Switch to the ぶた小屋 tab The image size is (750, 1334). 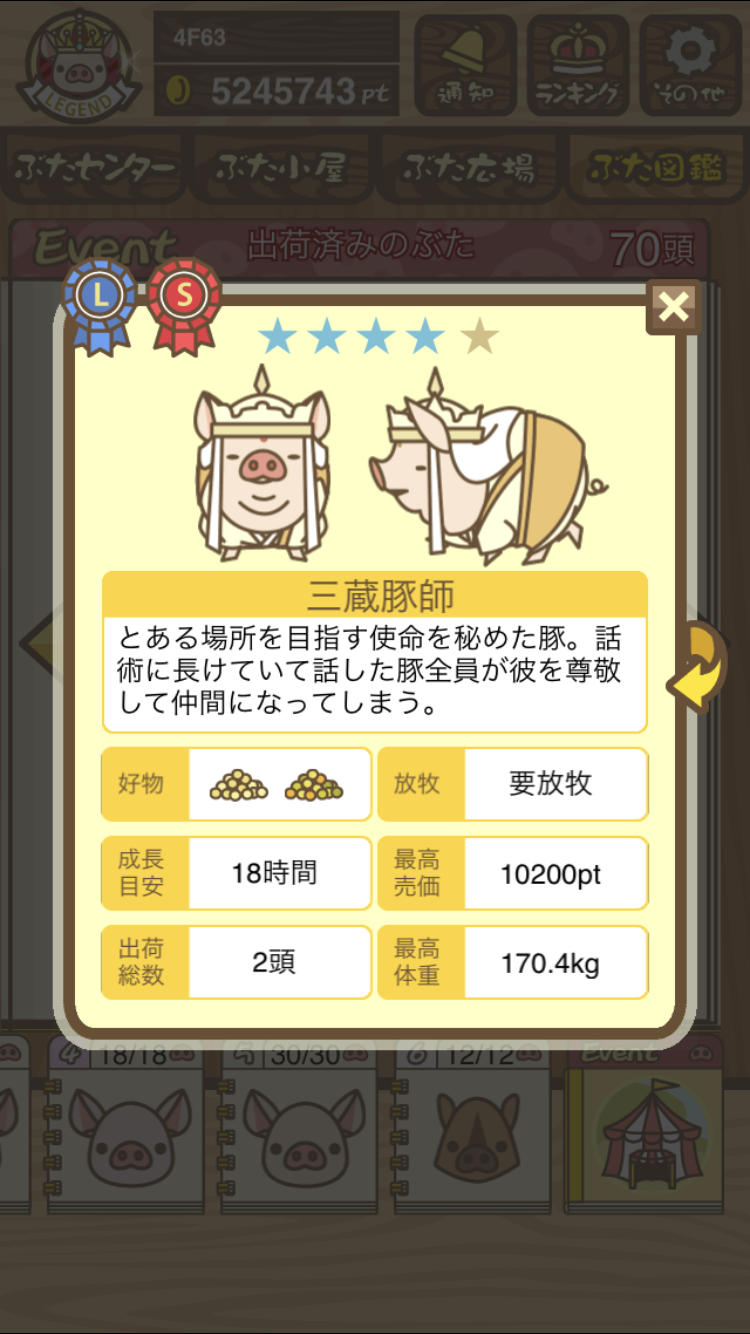tap(281, 167)
